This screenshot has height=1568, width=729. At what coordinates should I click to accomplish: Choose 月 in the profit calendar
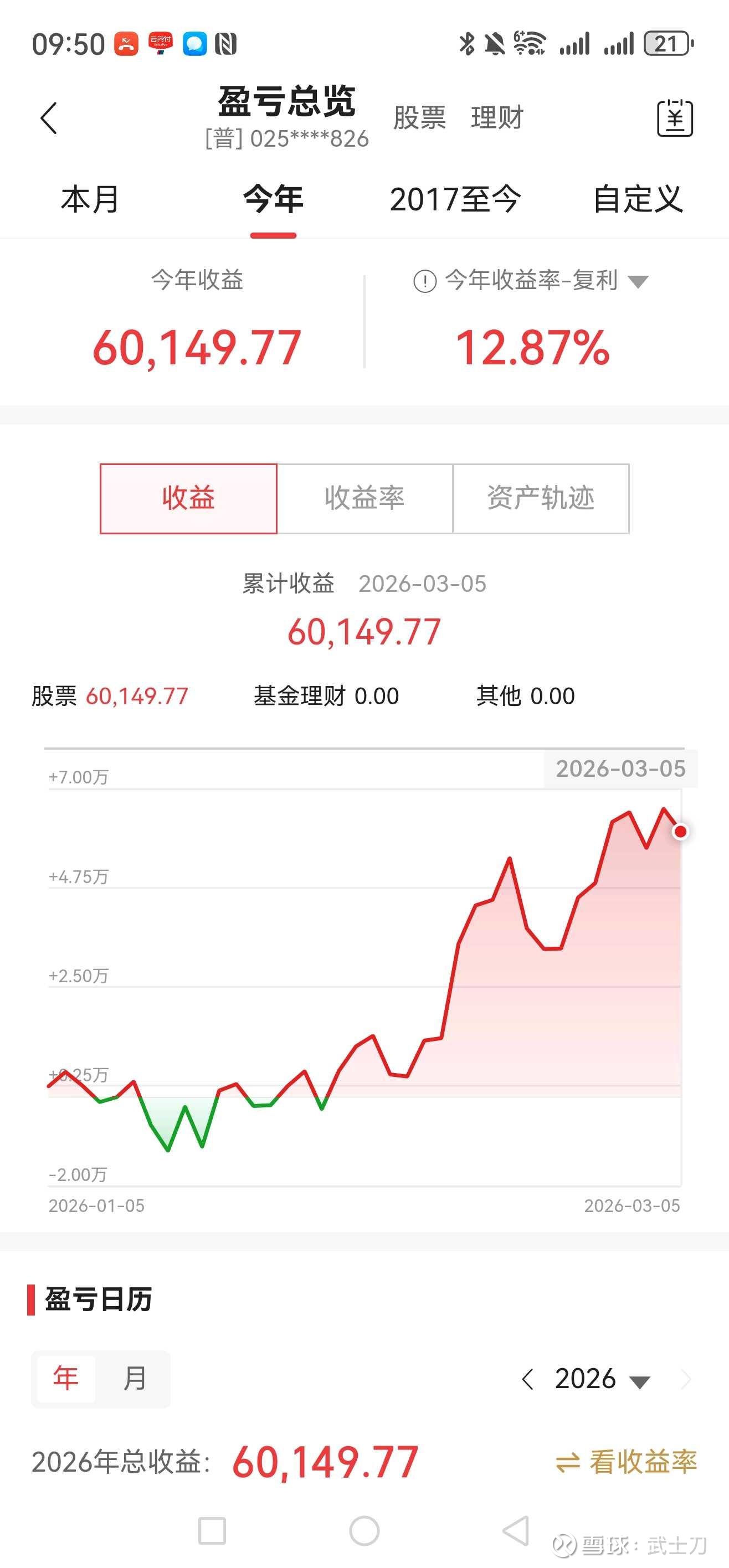pyautogui.click(x=135, y=1379)
